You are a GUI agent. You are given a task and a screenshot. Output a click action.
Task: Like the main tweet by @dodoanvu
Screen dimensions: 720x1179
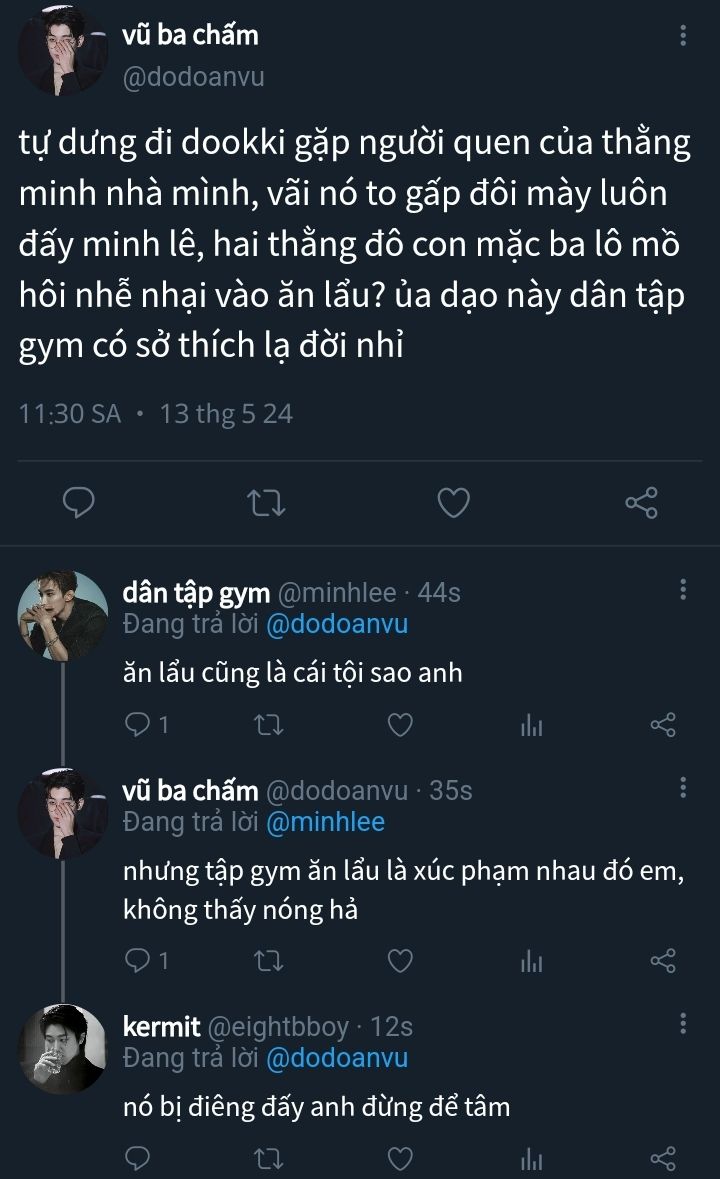pyautogui.click(x=453, y=502)
